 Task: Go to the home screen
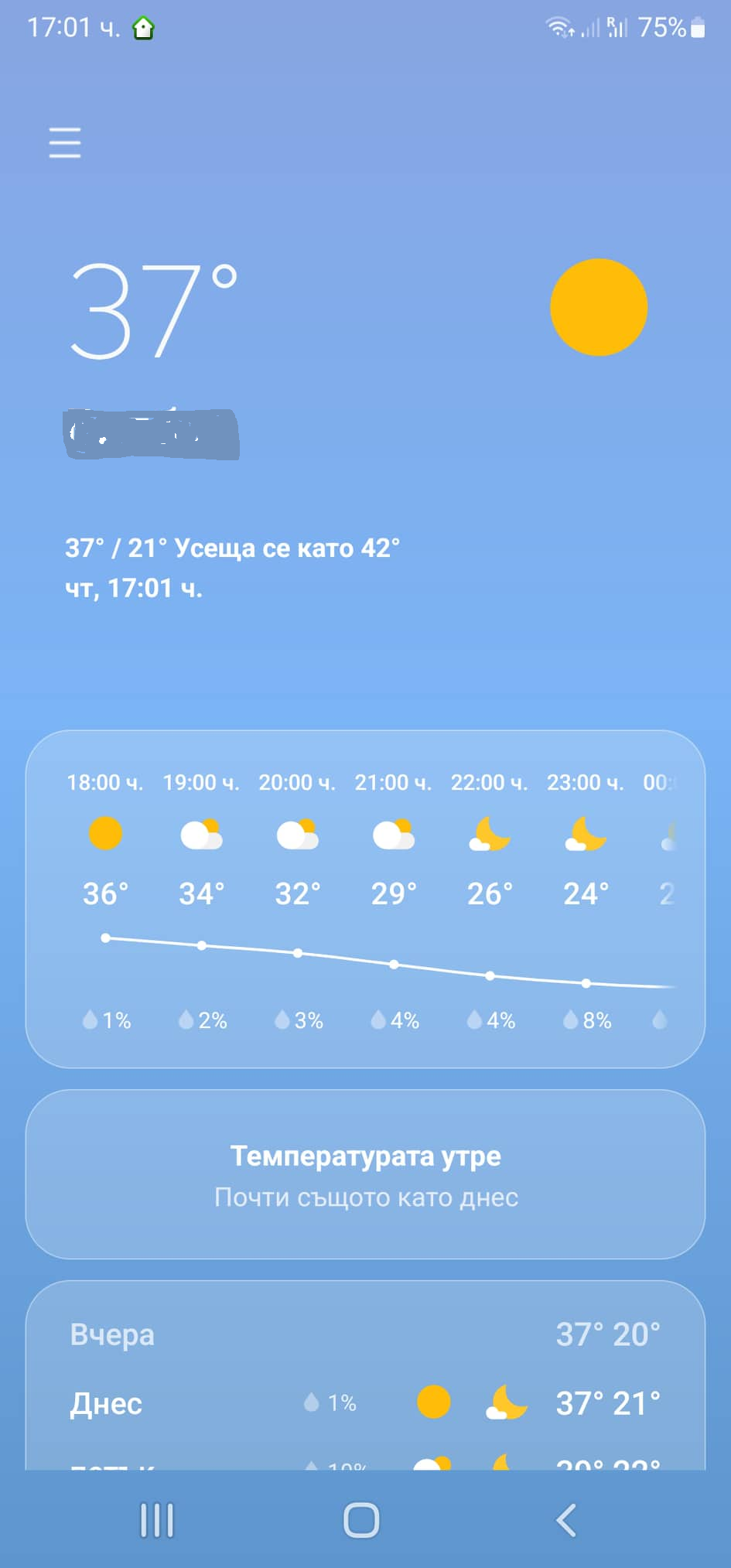[361, 1520]
